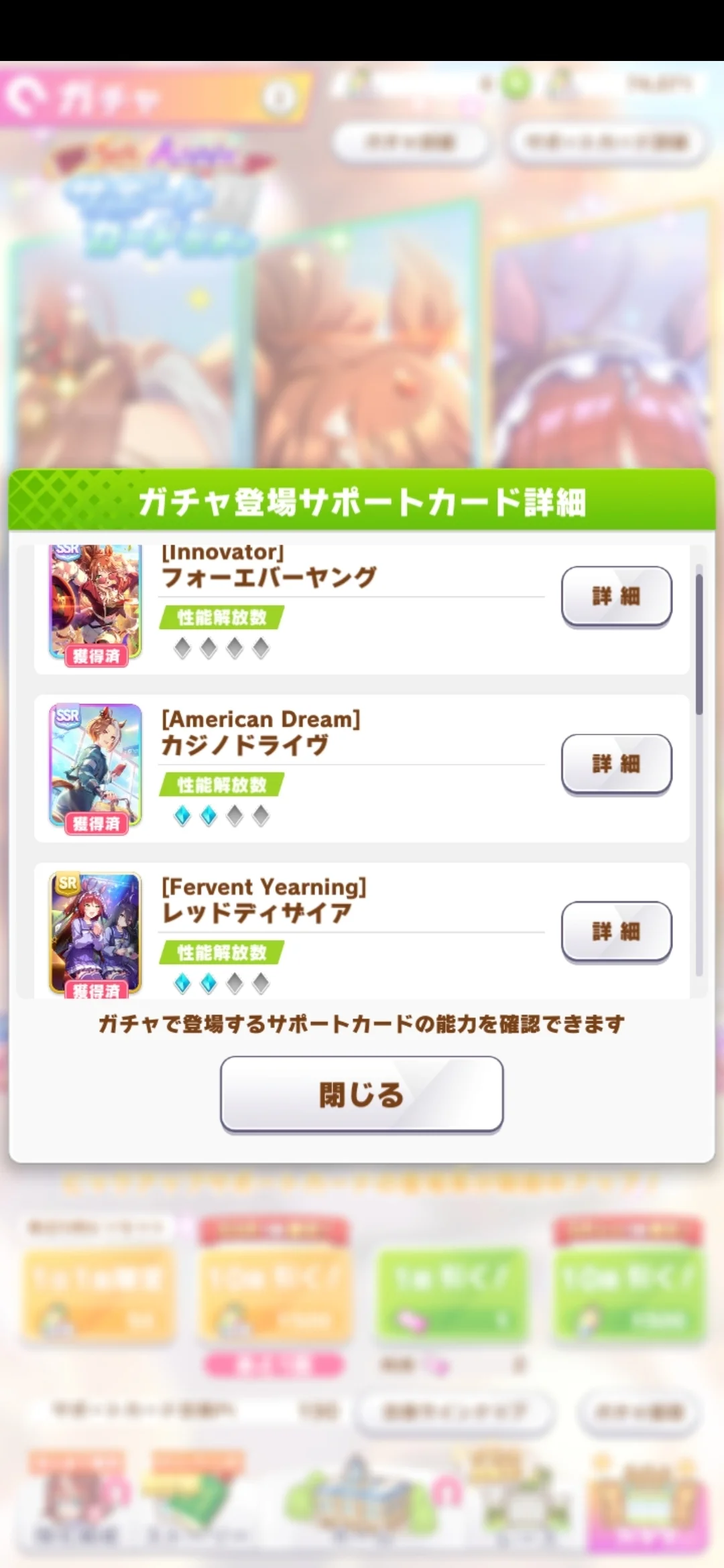Show 詳細 for レッドディザイア card
Image resolution: width=724 pixels, height=1568 pixels.
(x=616, y=931)
